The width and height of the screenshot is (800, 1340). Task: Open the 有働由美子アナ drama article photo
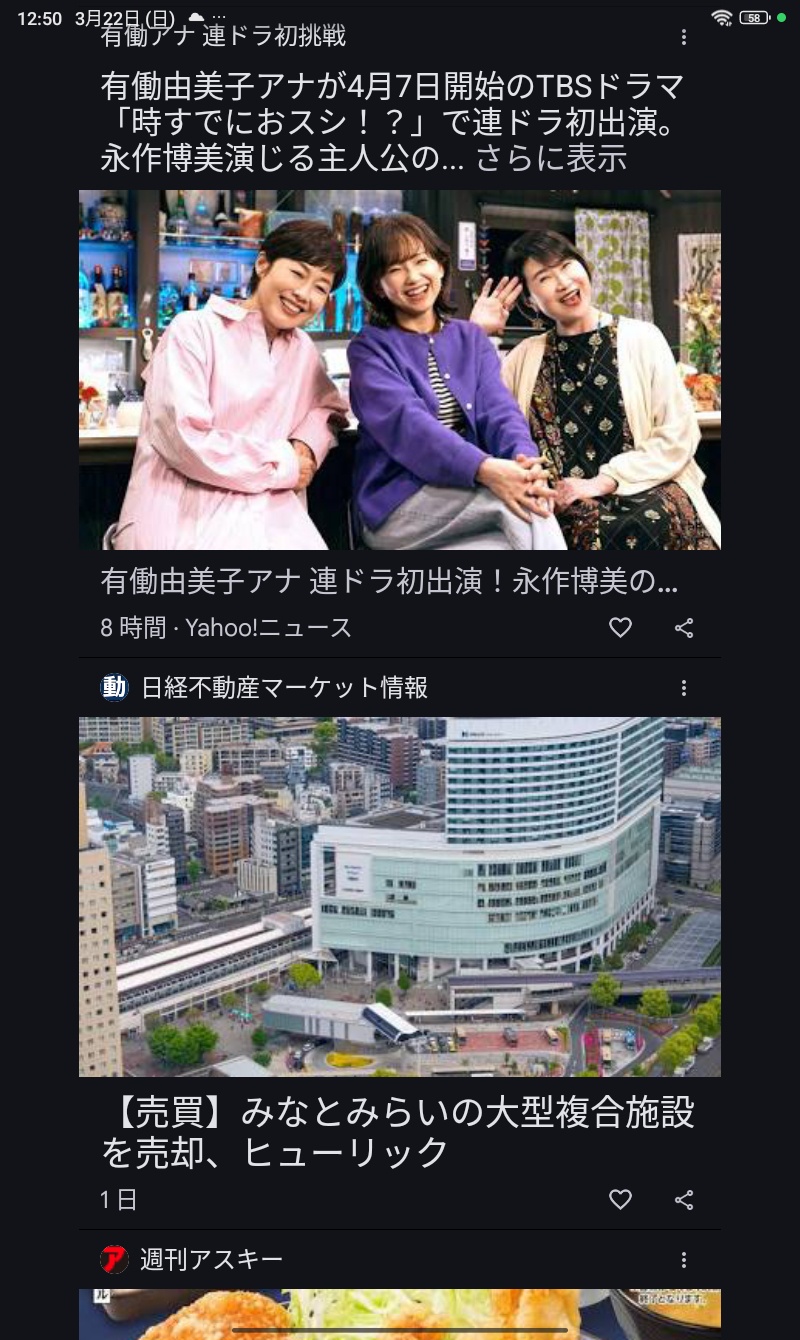tap(400, 370)
